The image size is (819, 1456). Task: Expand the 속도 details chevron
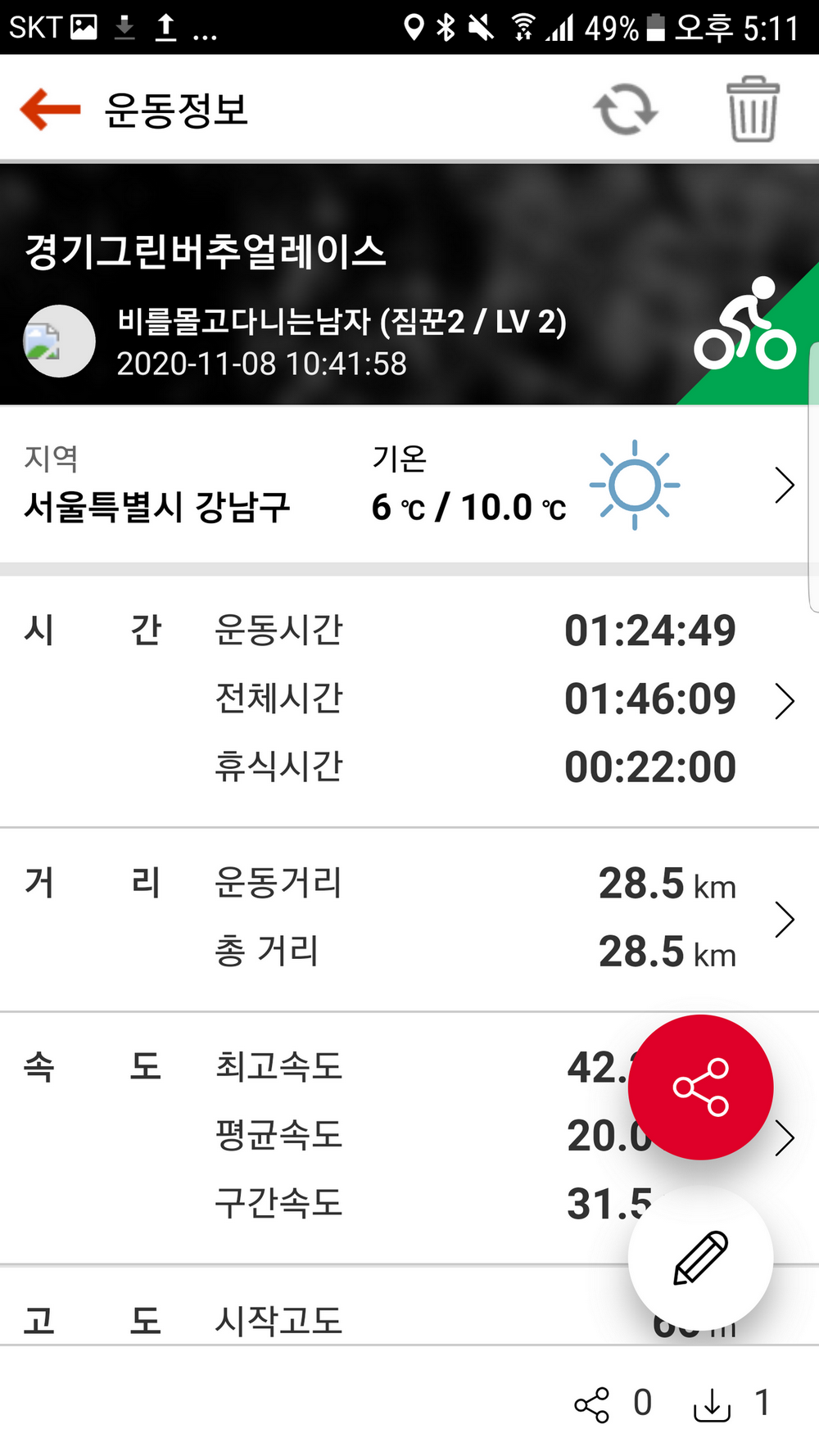click(785, 1137)
